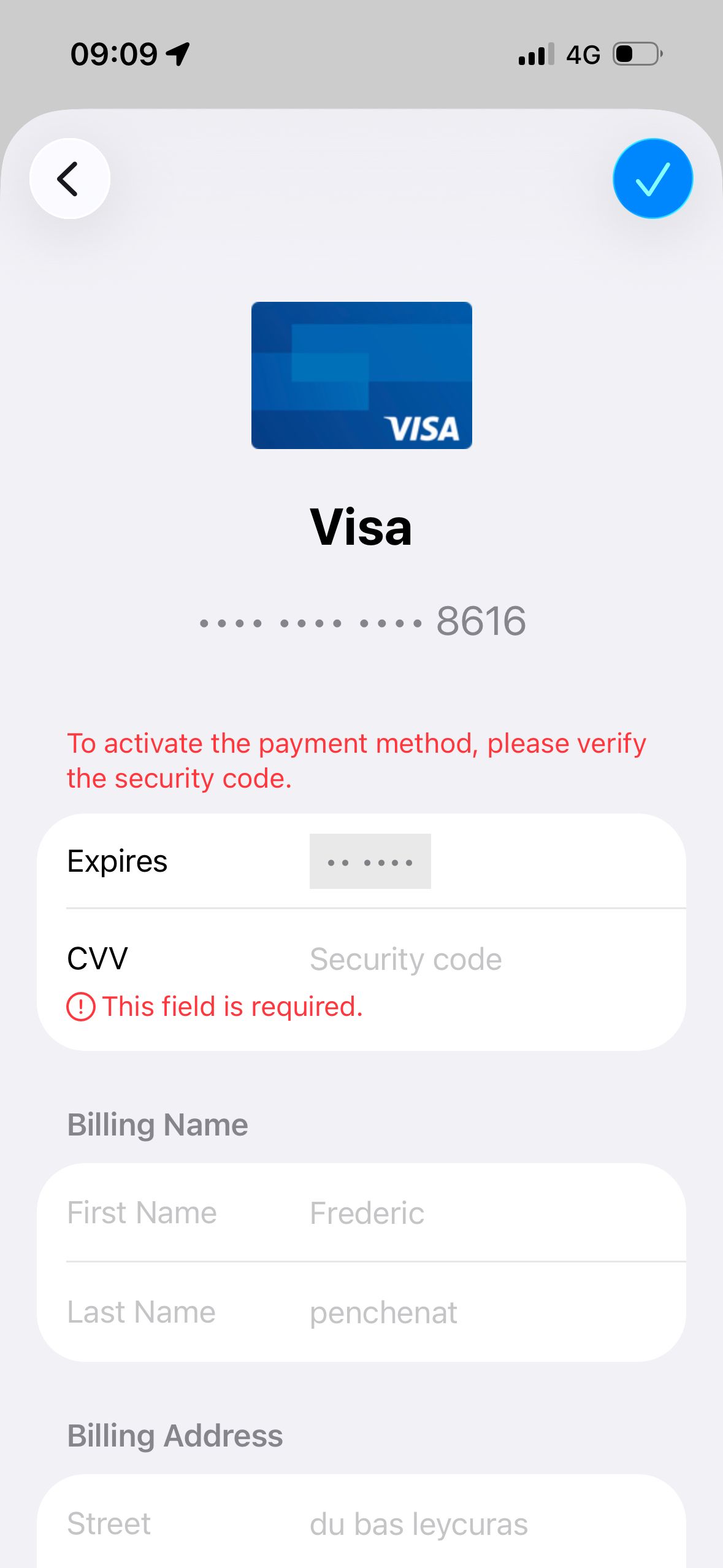Select the Billing Name section header
Image resolution: width=723 pixels, height=1568 pixels.
point(157,1124)
